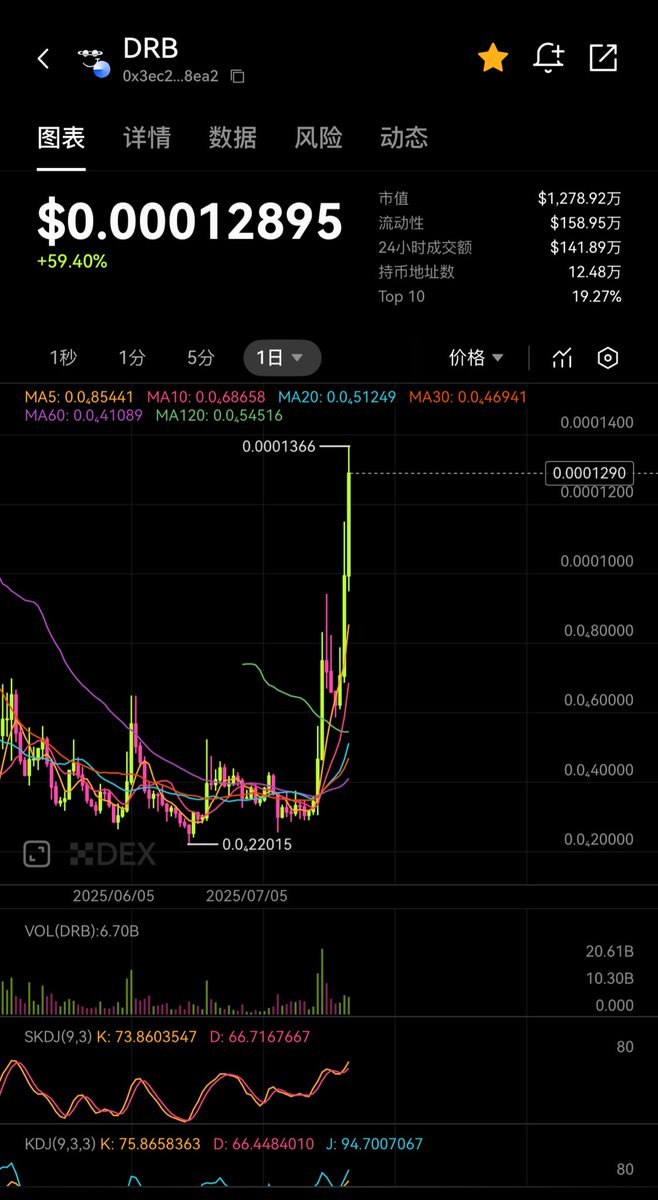The height and width of the screenshot is (1200, 658).
Task: Open the chart settings hexagon icon
Action: coord(607,357)
